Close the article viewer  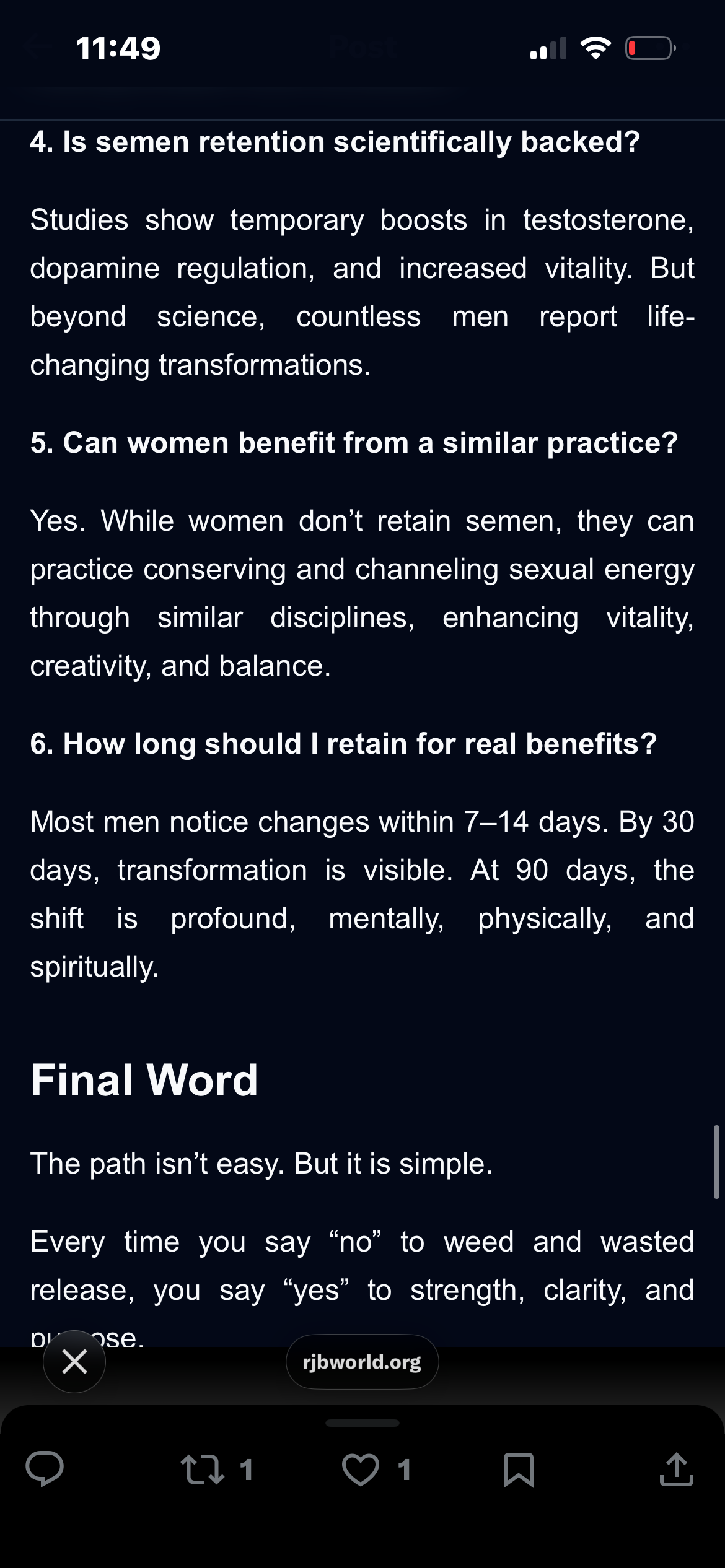coord(74,1362)
